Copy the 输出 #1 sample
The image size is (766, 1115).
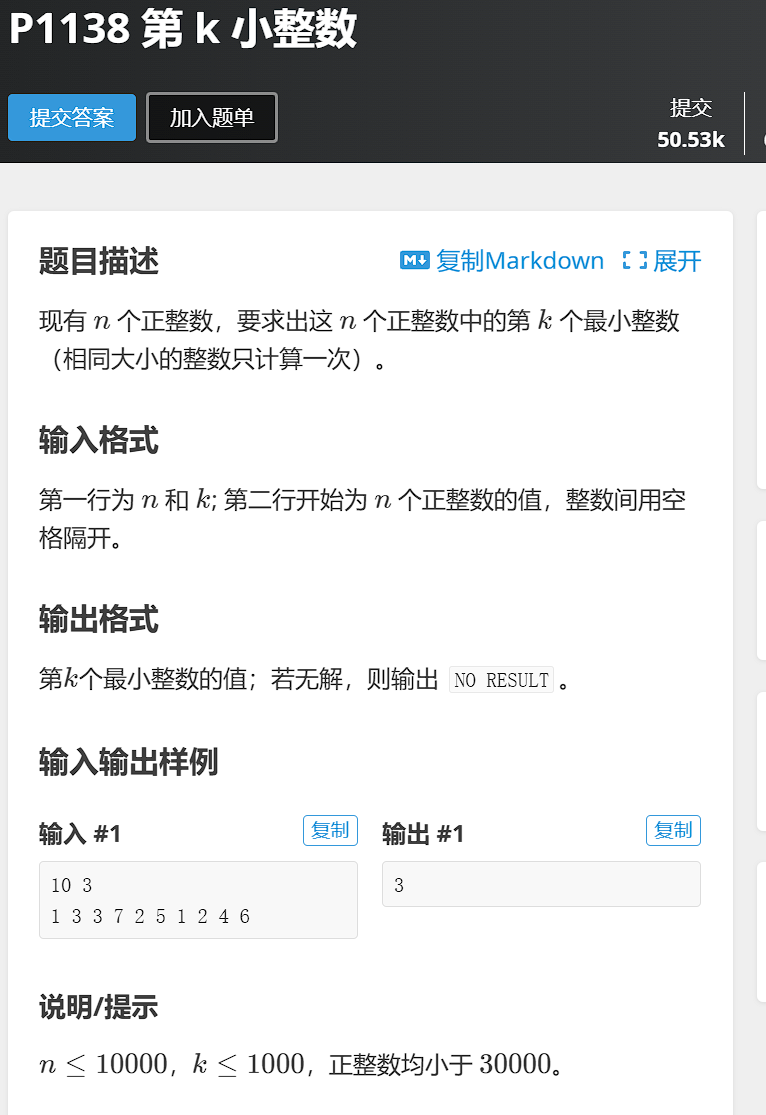click(x=673, y=830)
